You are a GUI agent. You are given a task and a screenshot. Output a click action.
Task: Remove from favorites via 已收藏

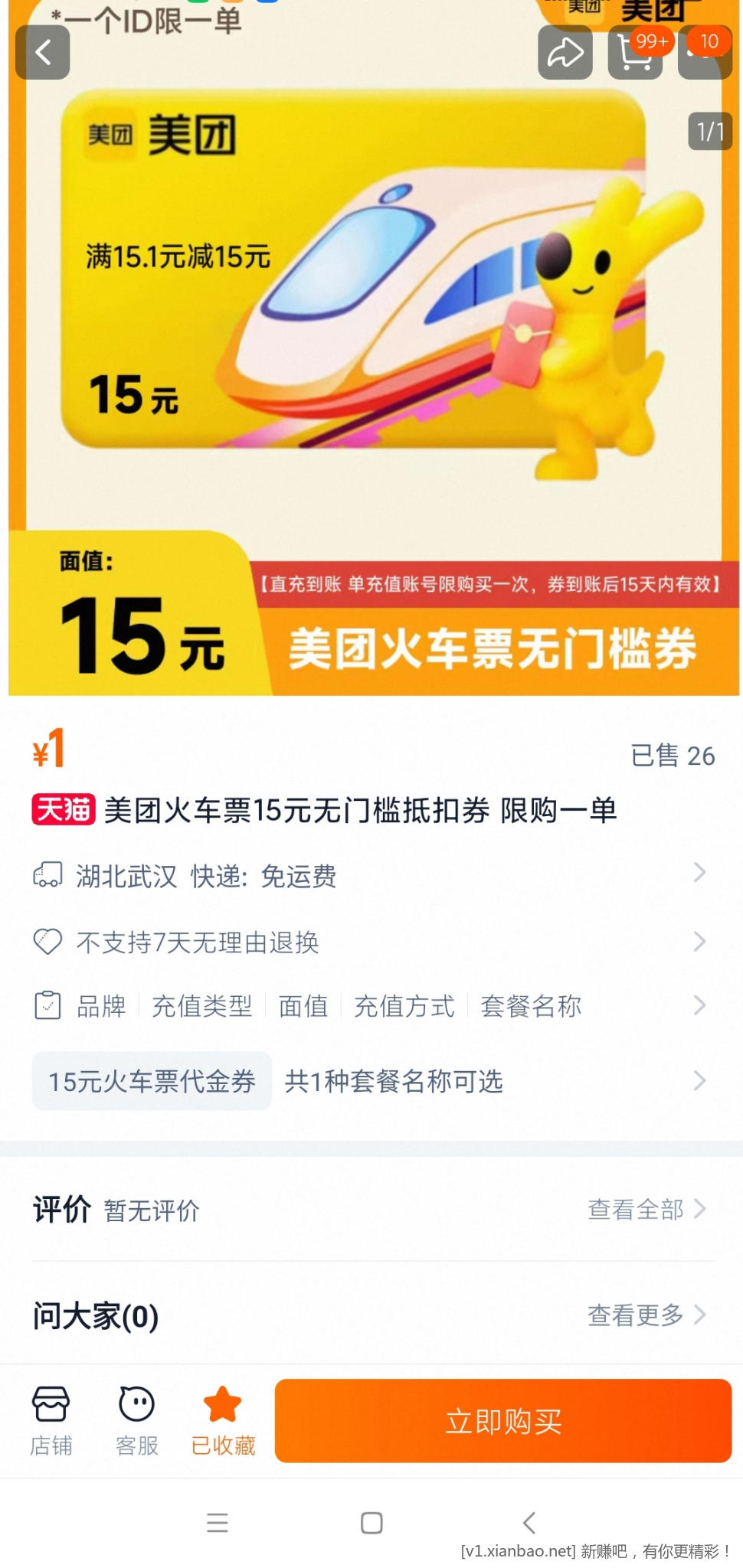[x=222, y=1421]
